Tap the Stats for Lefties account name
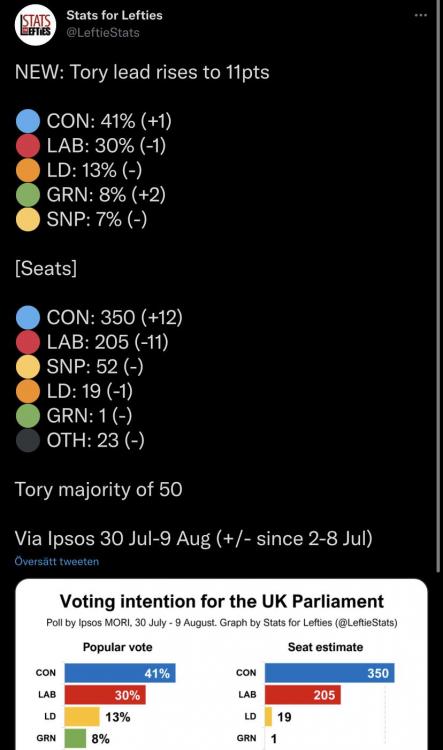The width and height of the screenshot is (443, 750). (114, 15)
